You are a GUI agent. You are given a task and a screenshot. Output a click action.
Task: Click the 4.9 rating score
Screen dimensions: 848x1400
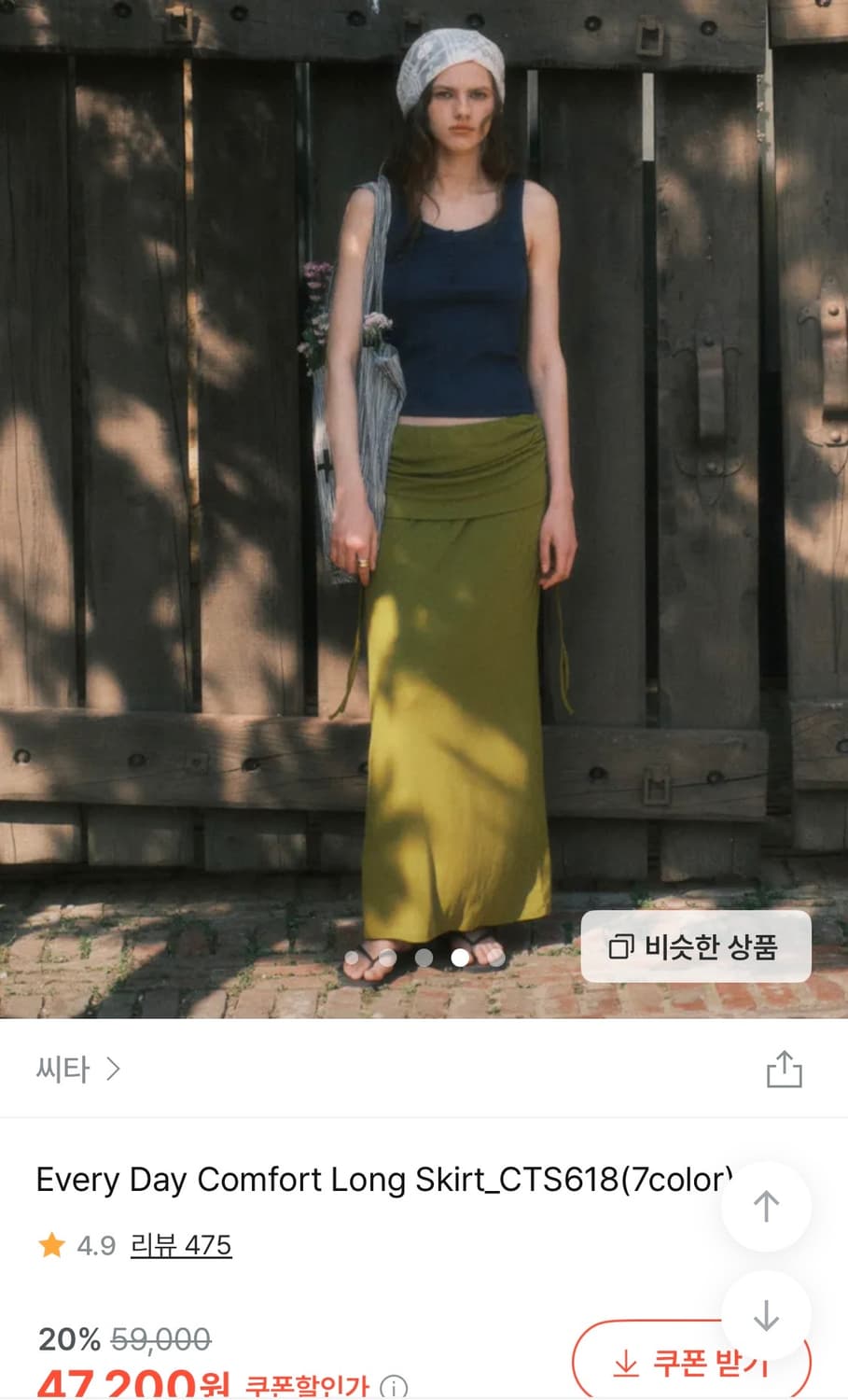pos(93,1245)
